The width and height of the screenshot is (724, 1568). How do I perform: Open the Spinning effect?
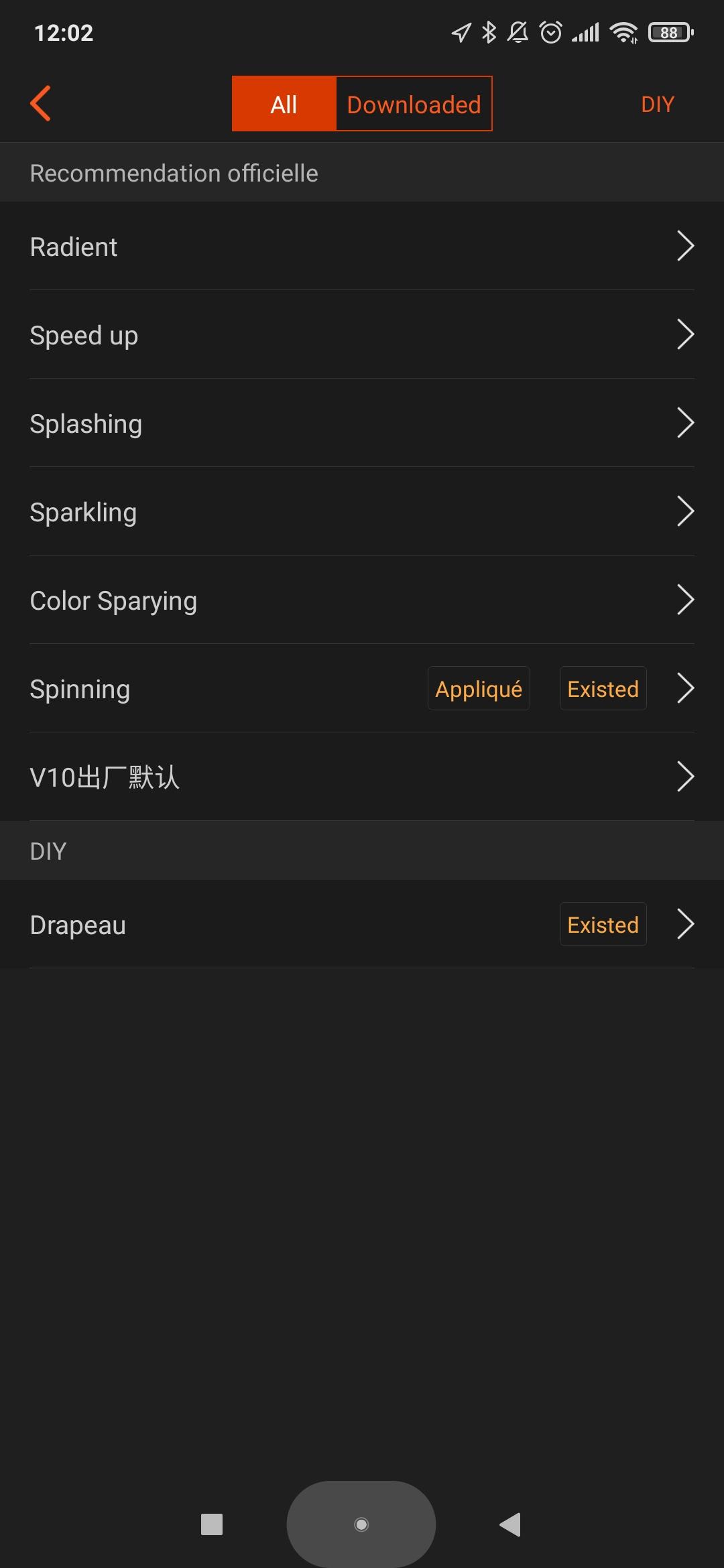pyautogui.click(x=362, y=688)
